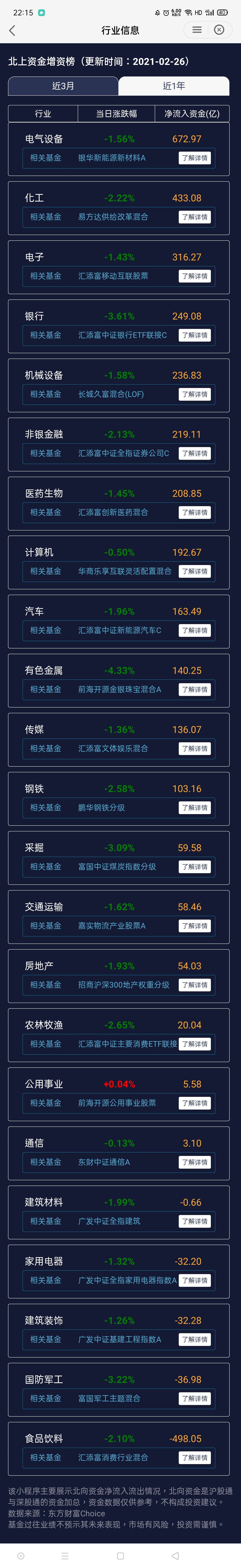
Task: View details of 华商乐享互联灵活配置混合
Action: tap(195, 571)
